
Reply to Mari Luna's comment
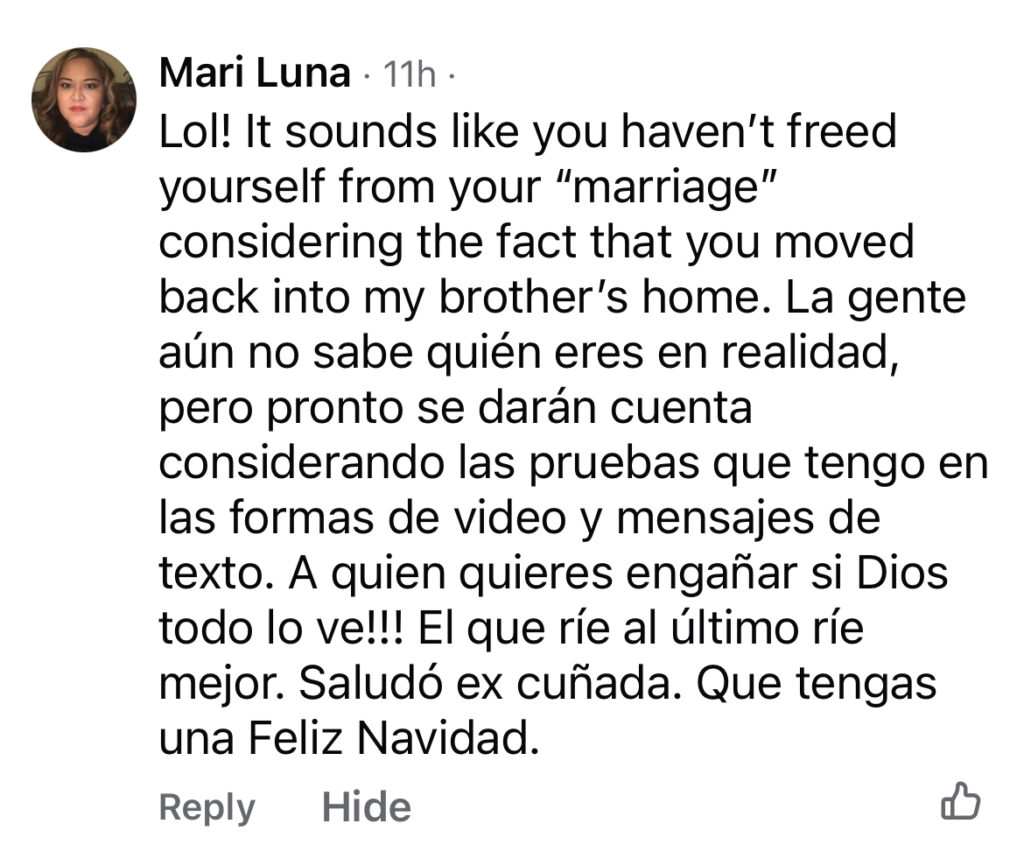[207, 807]
